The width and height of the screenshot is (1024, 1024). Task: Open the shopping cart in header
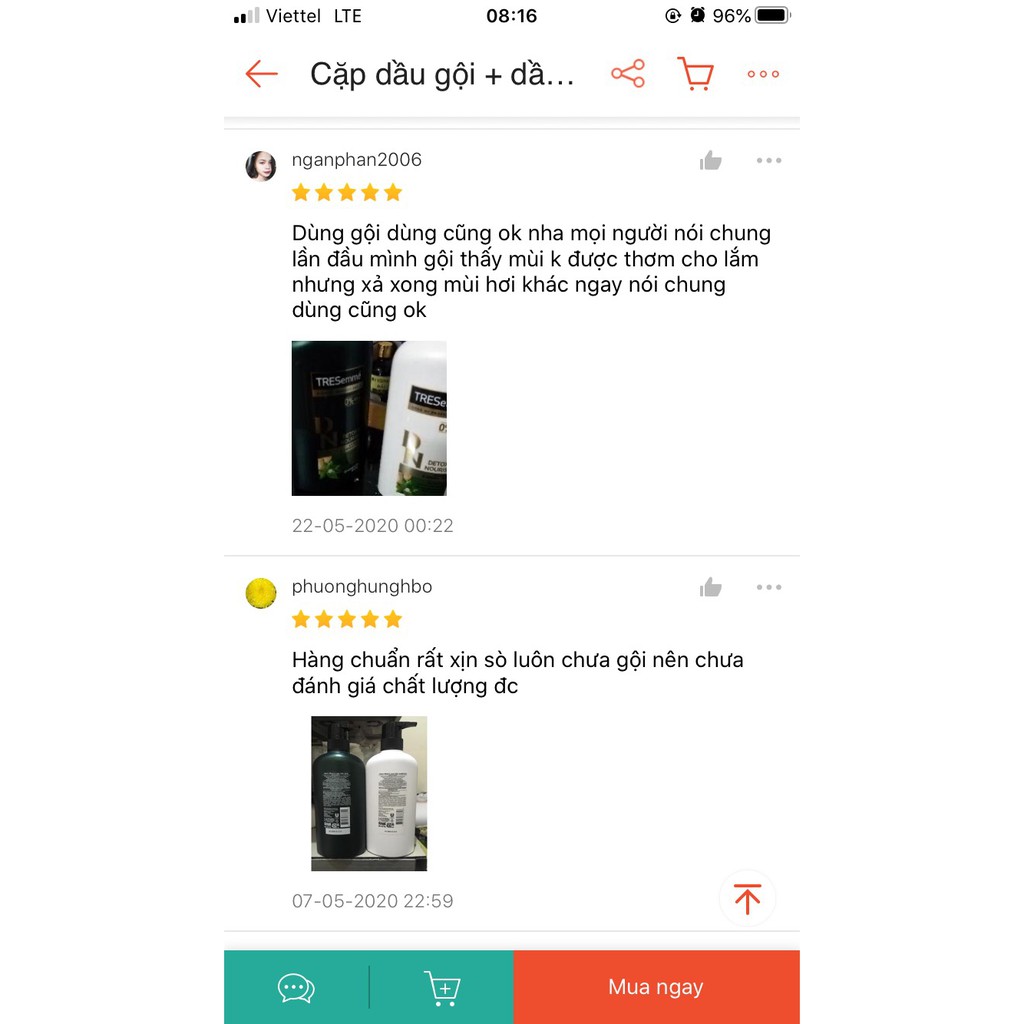(x=695, y=74)
